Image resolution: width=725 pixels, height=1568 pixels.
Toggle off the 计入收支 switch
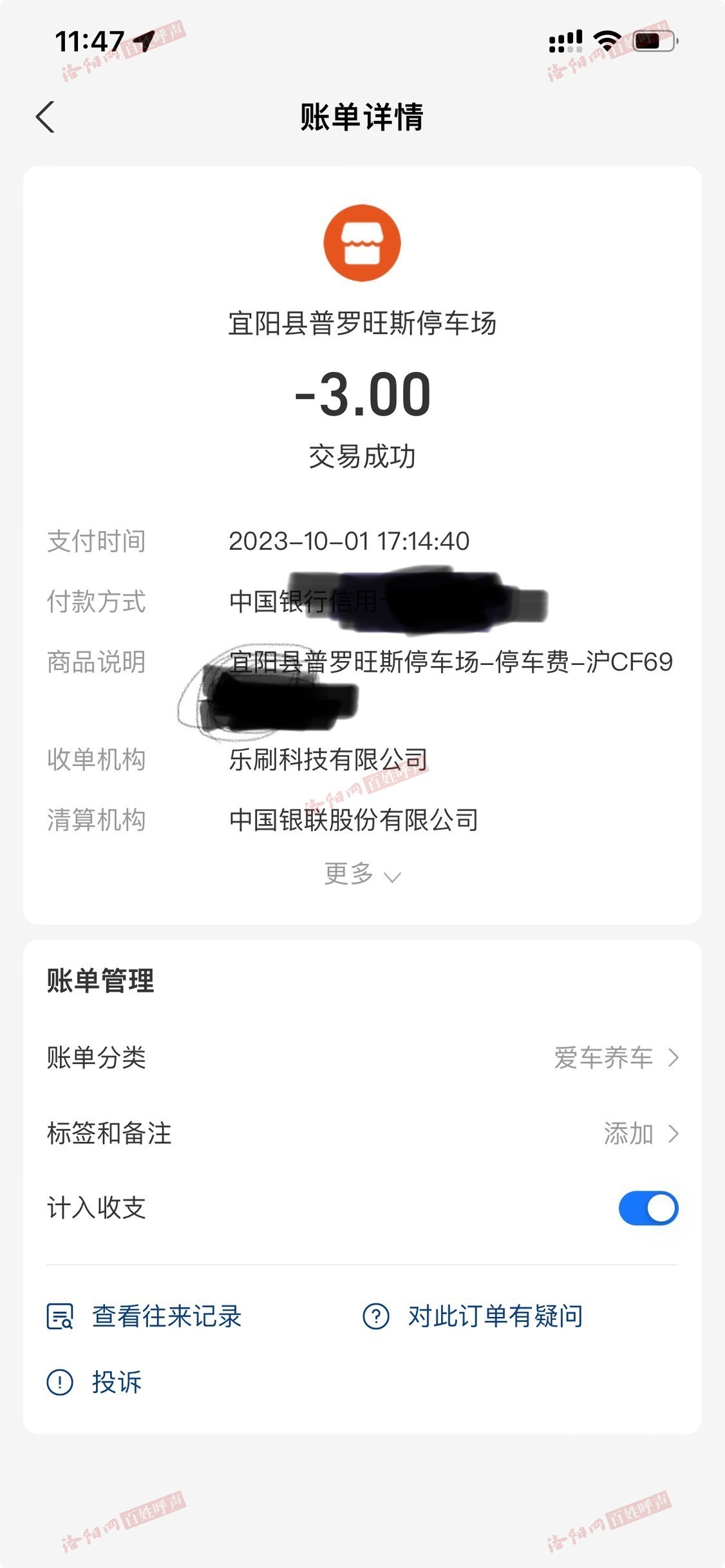point(648,1208)
